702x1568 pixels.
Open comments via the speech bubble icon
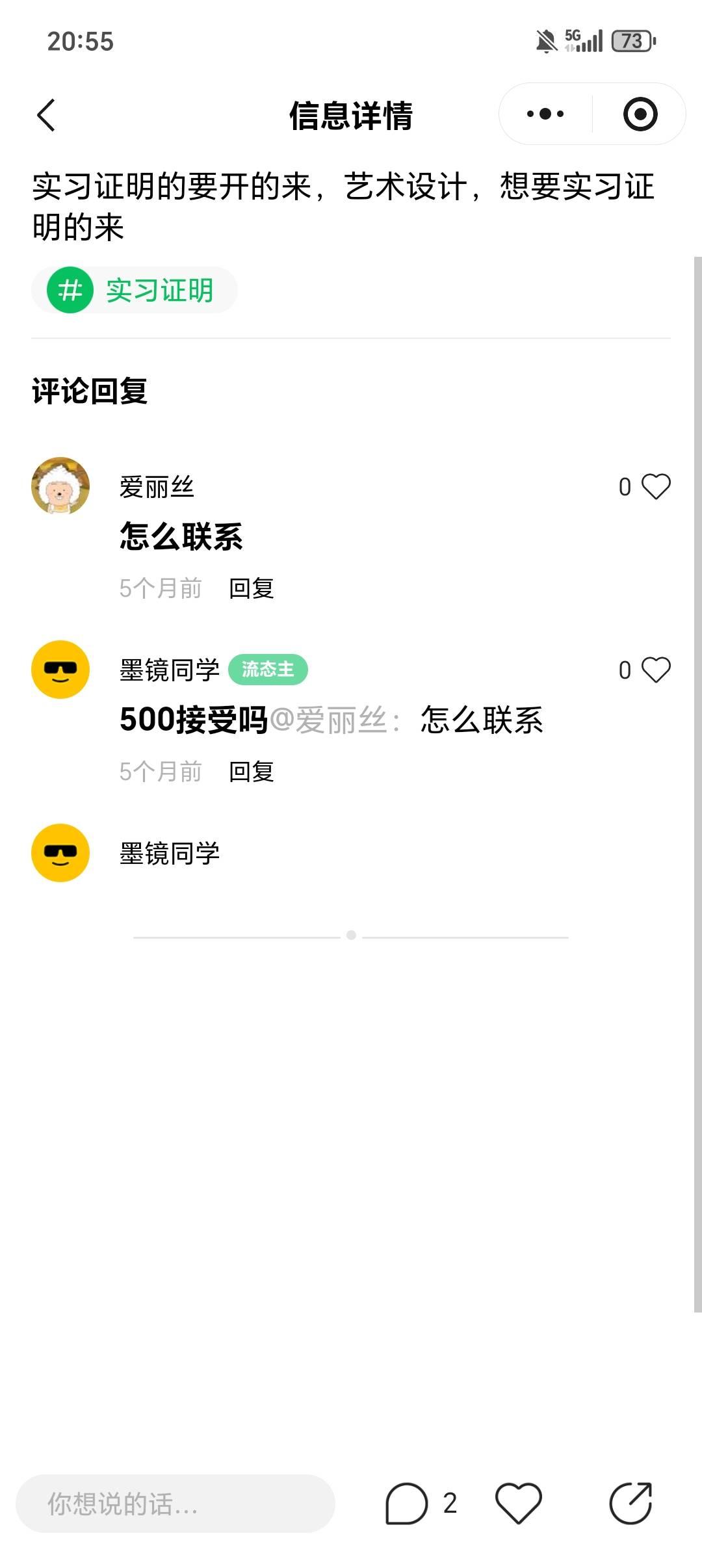tap(407, 1503)
